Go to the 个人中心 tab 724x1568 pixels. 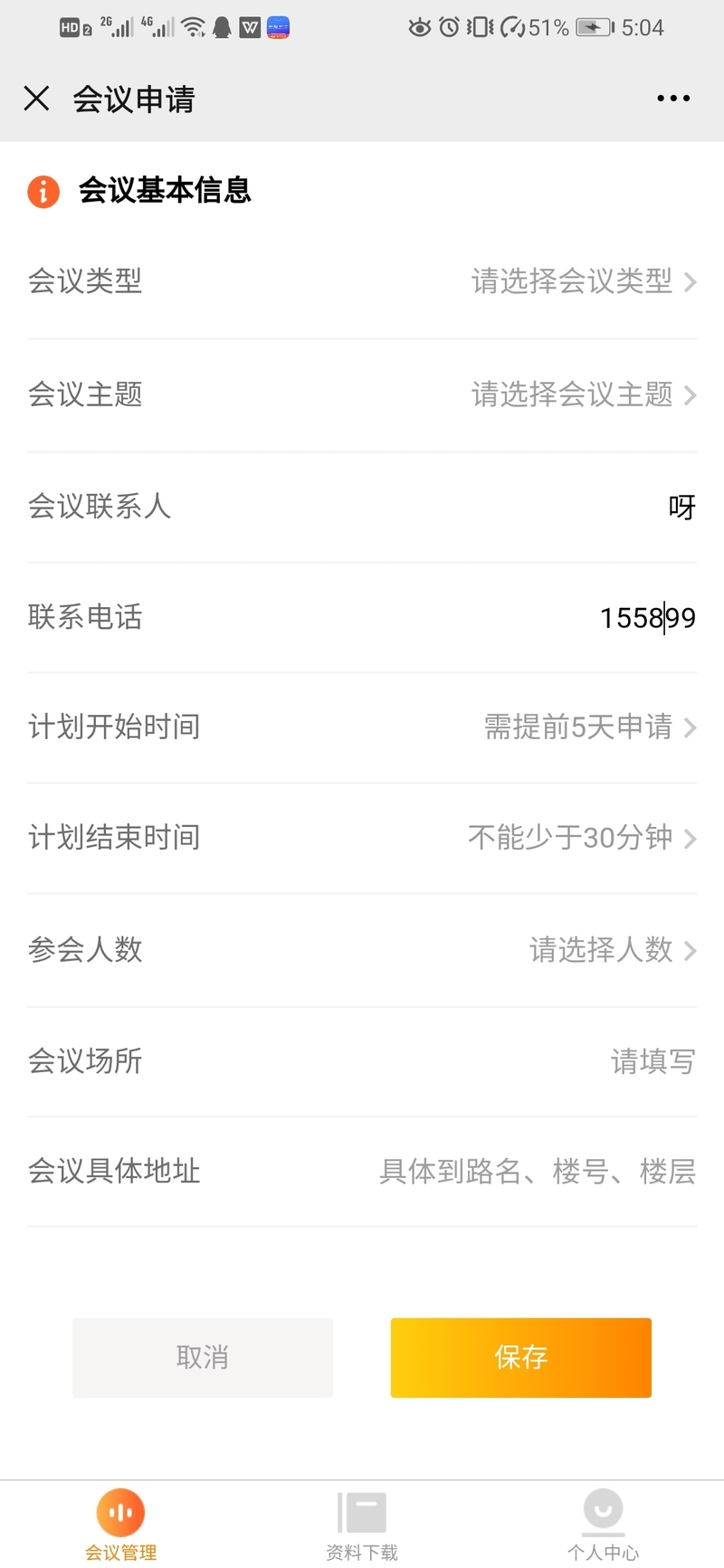(603, 1525)
